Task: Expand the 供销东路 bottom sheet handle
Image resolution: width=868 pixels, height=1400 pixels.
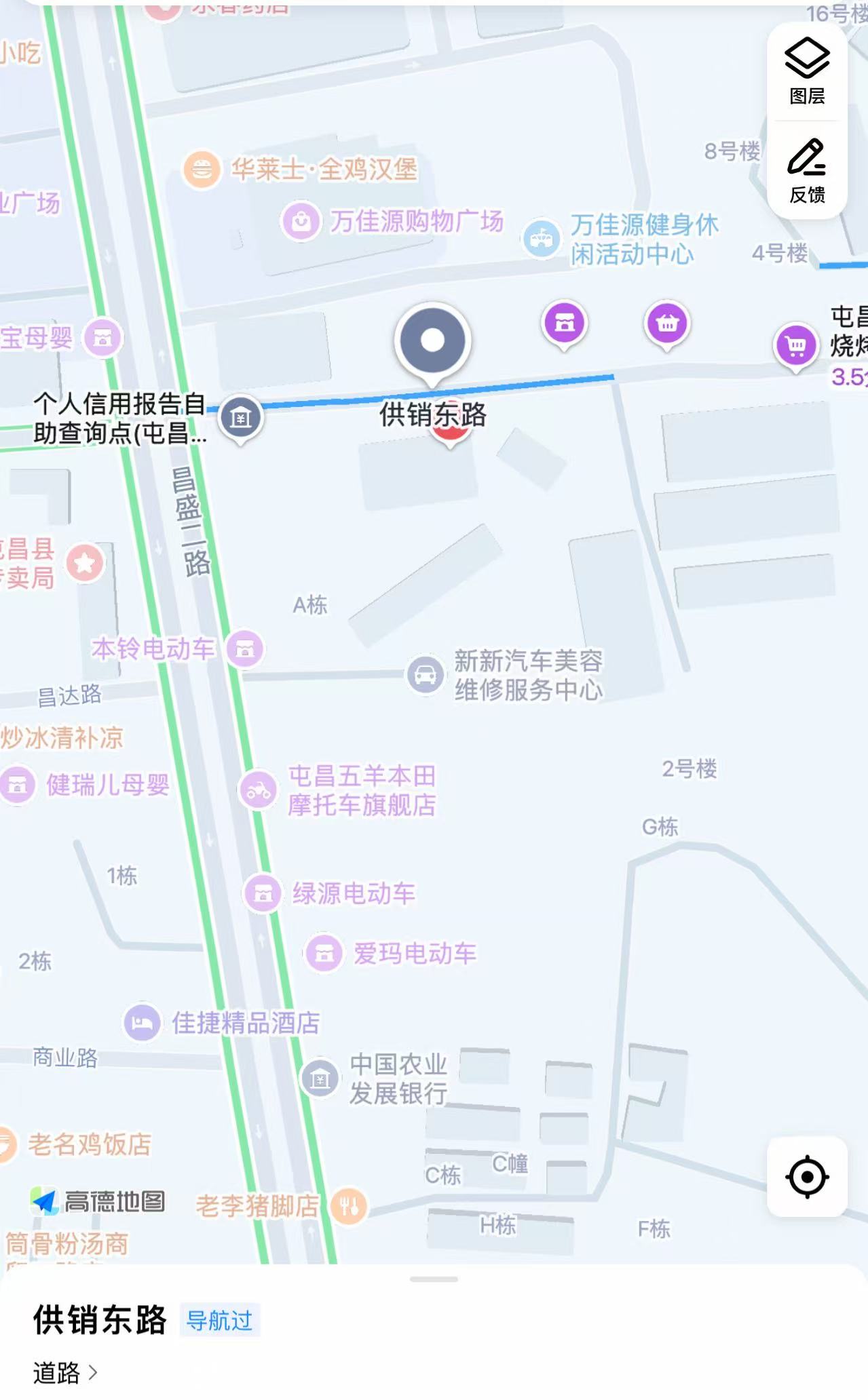Action: click(x=434, y=1279)
